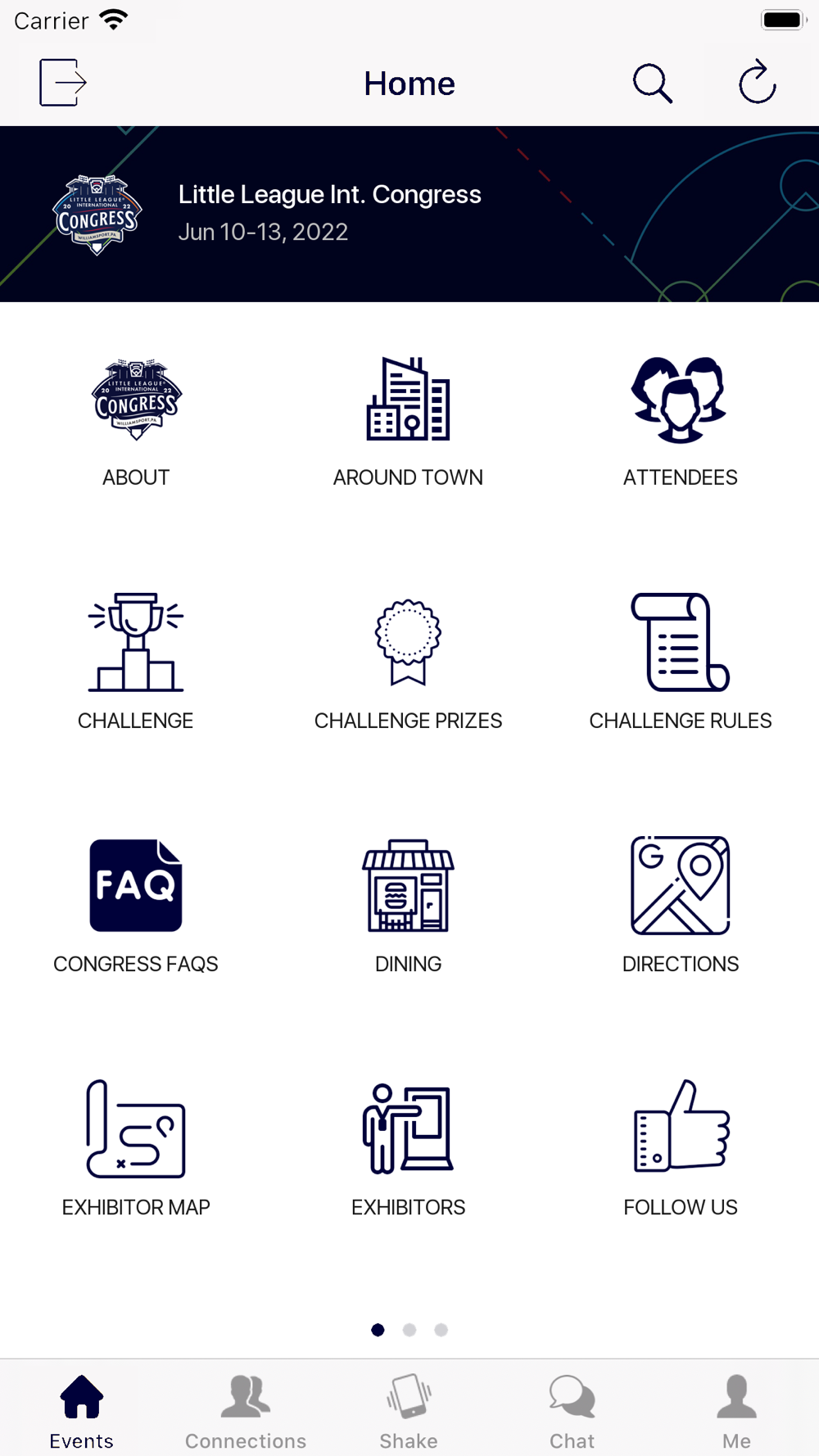Refresh the home page
This screenshot has height=1456, width=819.
click(x=758, y=82)
